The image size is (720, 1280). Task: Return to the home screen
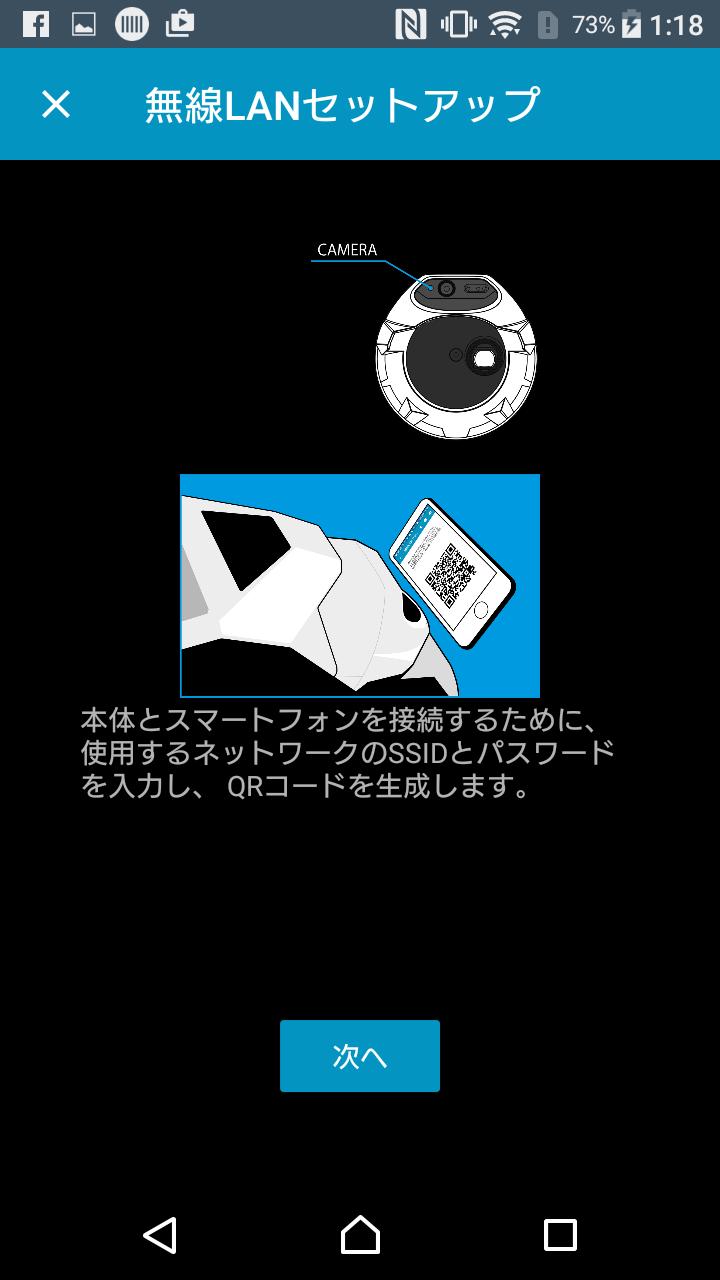coord(360,1235)
